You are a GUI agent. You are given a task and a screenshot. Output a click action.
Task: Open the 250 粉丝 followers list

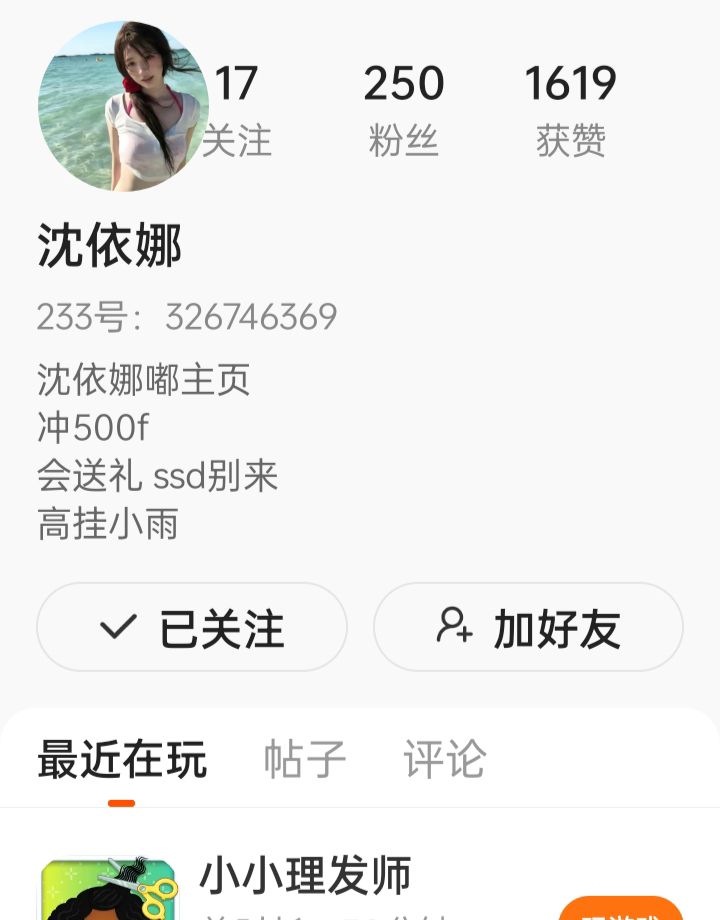403,110
